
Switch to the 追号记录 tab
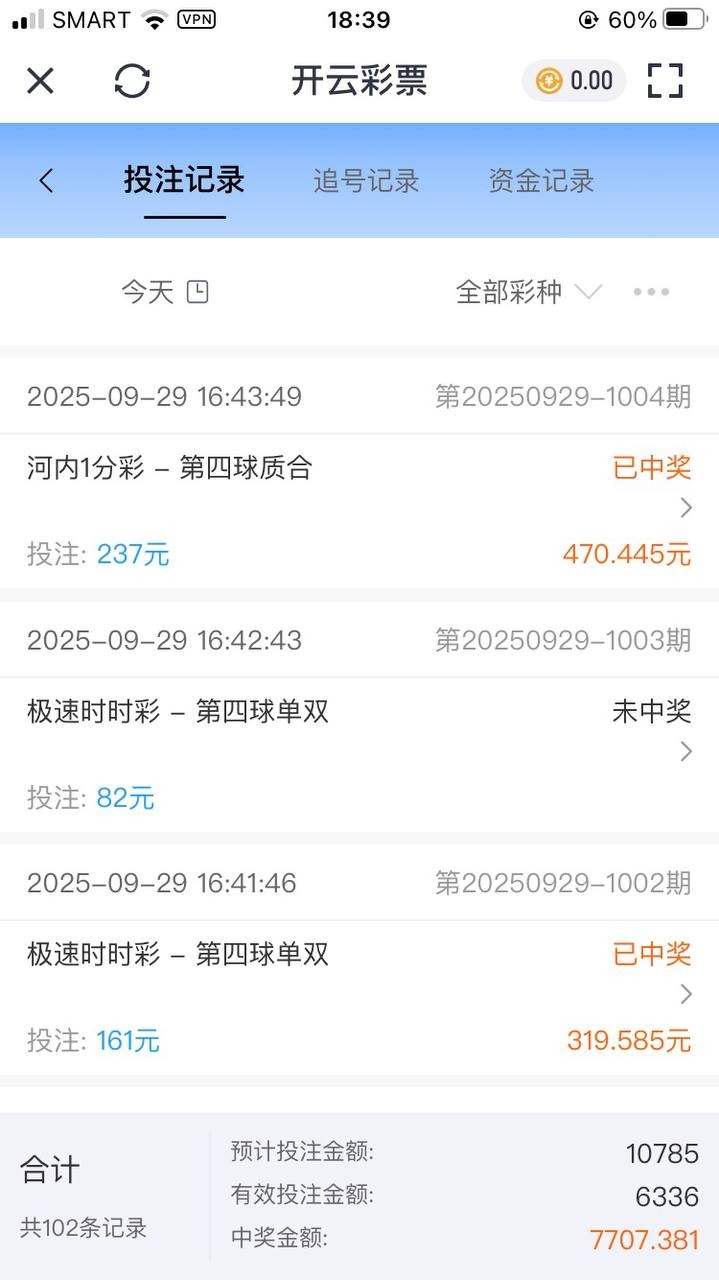(x=366, y=181)
